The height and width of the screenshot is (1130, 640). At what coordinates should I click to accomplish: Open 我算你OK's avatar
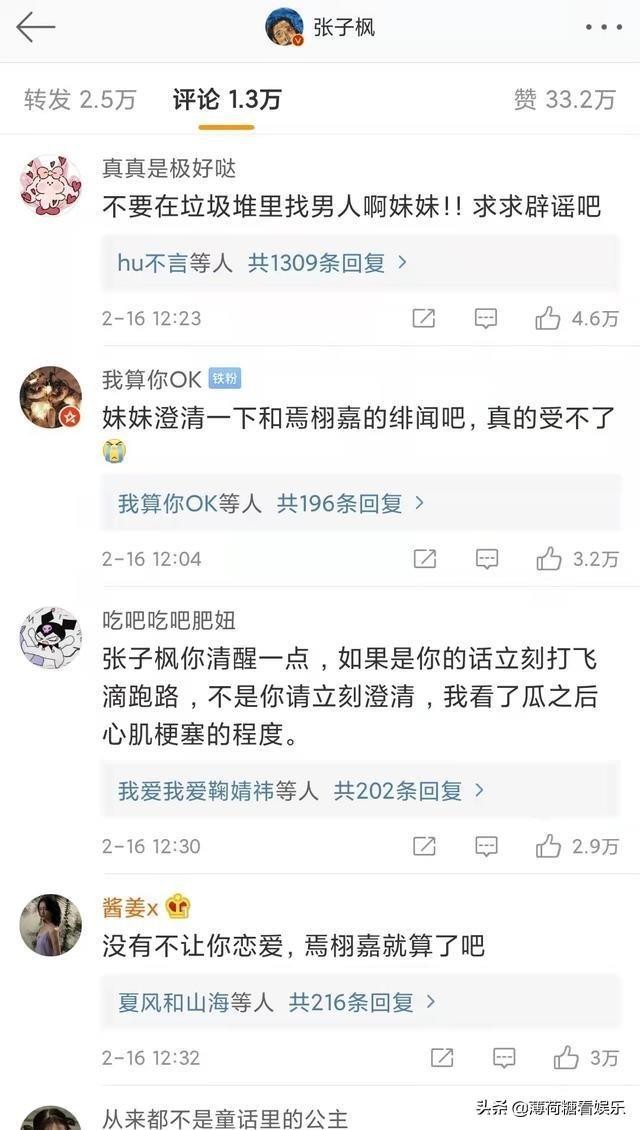(x=50, y=397)
